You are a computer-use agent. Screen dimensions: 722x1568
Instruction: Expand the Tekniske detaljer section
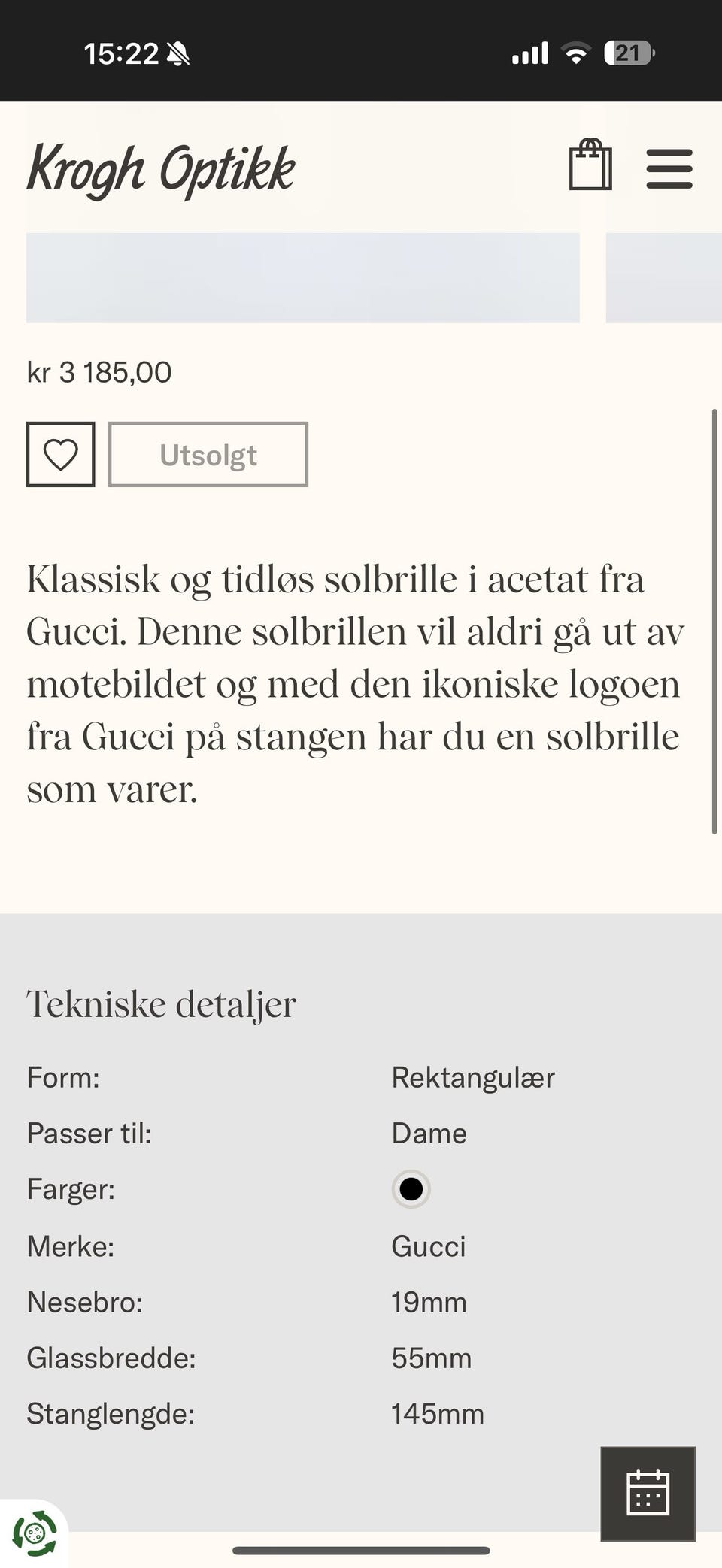coord(161,1003)
